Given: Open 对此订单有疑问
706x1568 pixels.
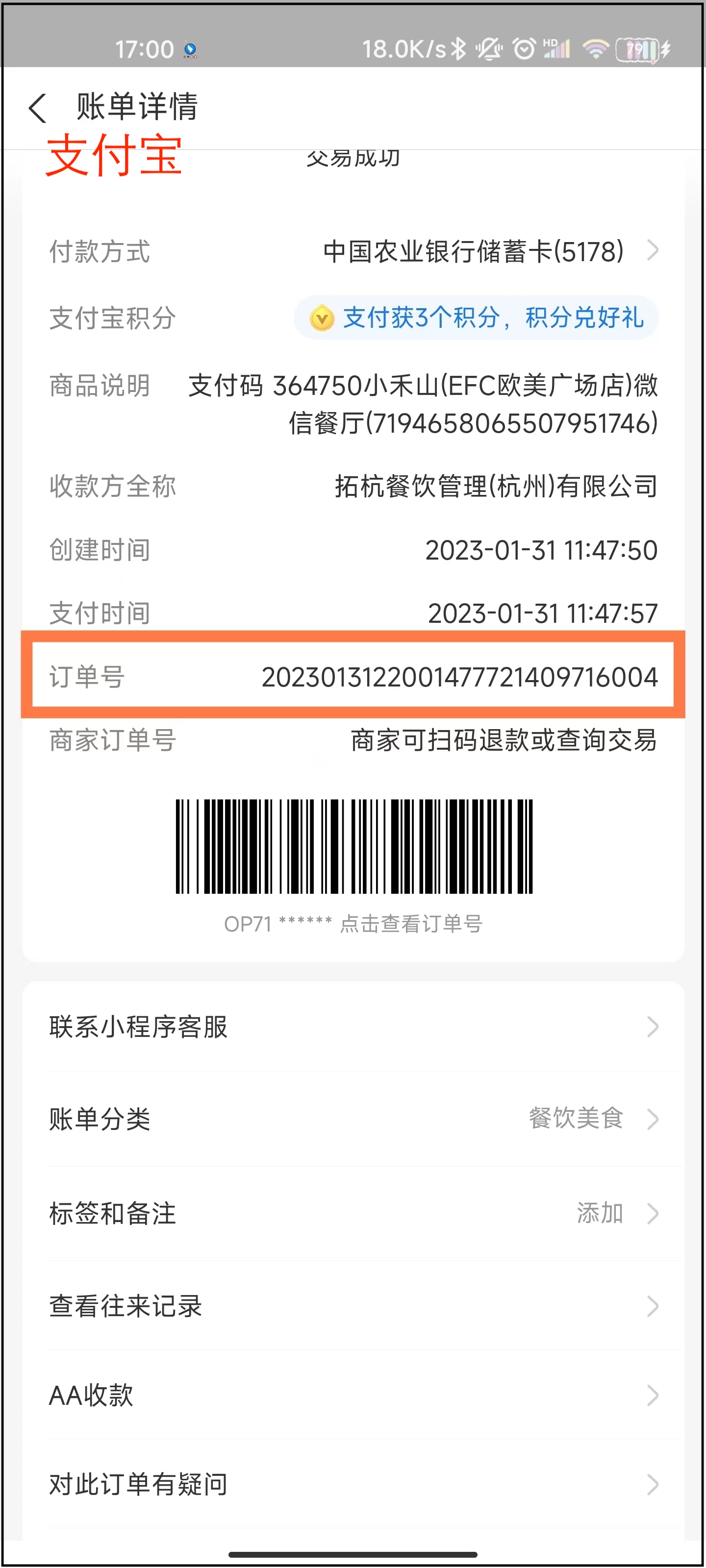Looking at the screenshot, I should (353, 1485).
